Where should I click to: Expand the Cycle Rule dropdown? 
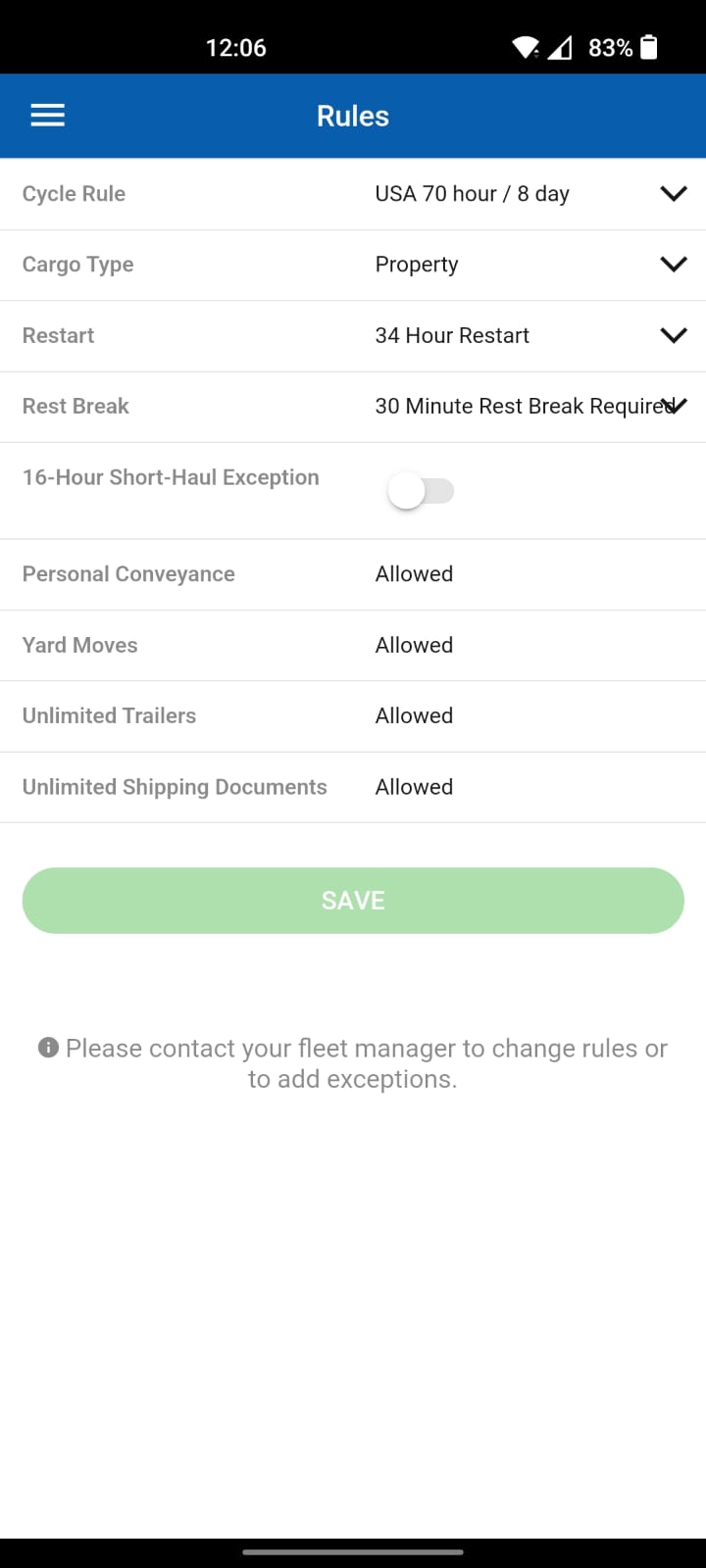[530, 194]
